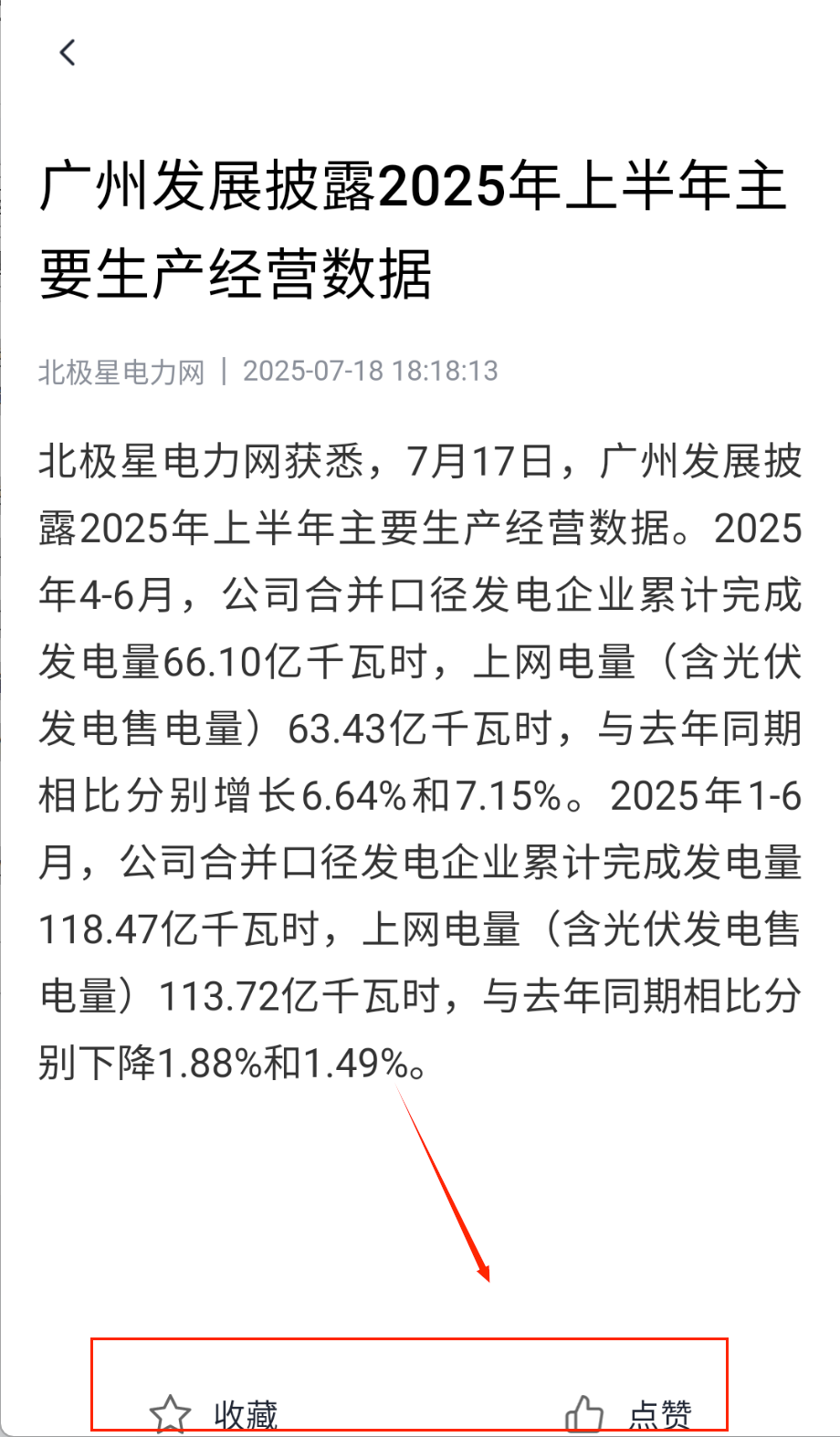Like the article with 点赞

[630, 1415]
